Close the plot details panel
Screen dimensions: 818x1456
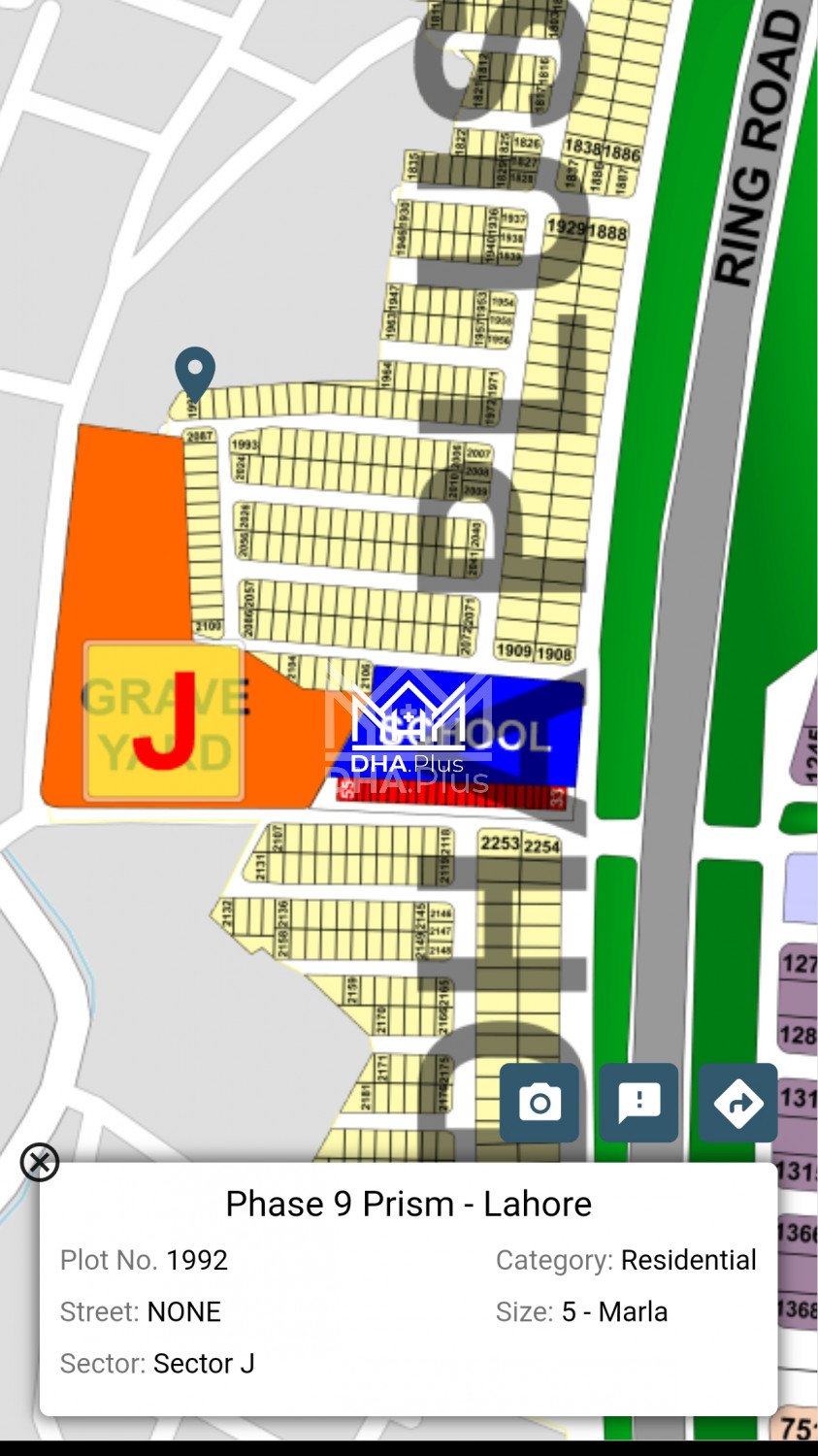click(40, 1161)
